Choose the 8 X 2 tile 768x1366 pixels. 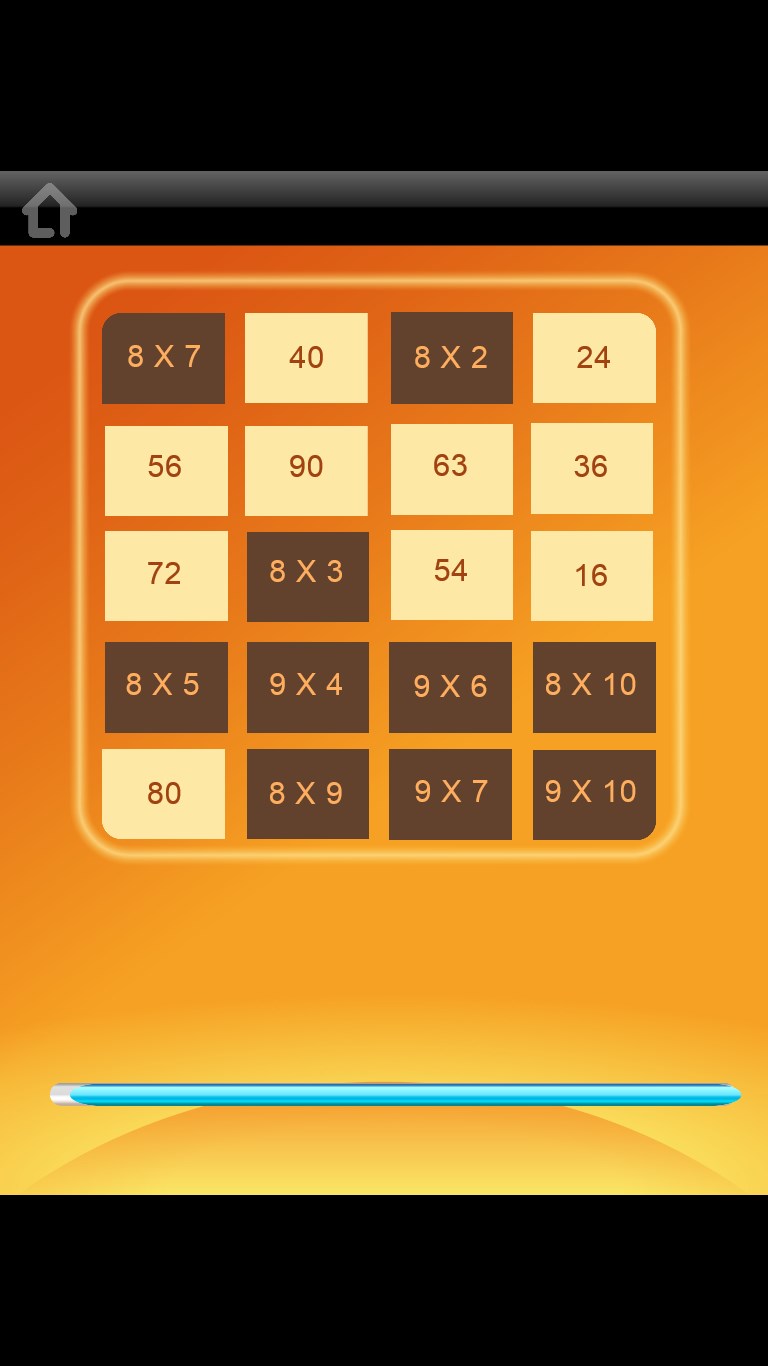(451, 358)
